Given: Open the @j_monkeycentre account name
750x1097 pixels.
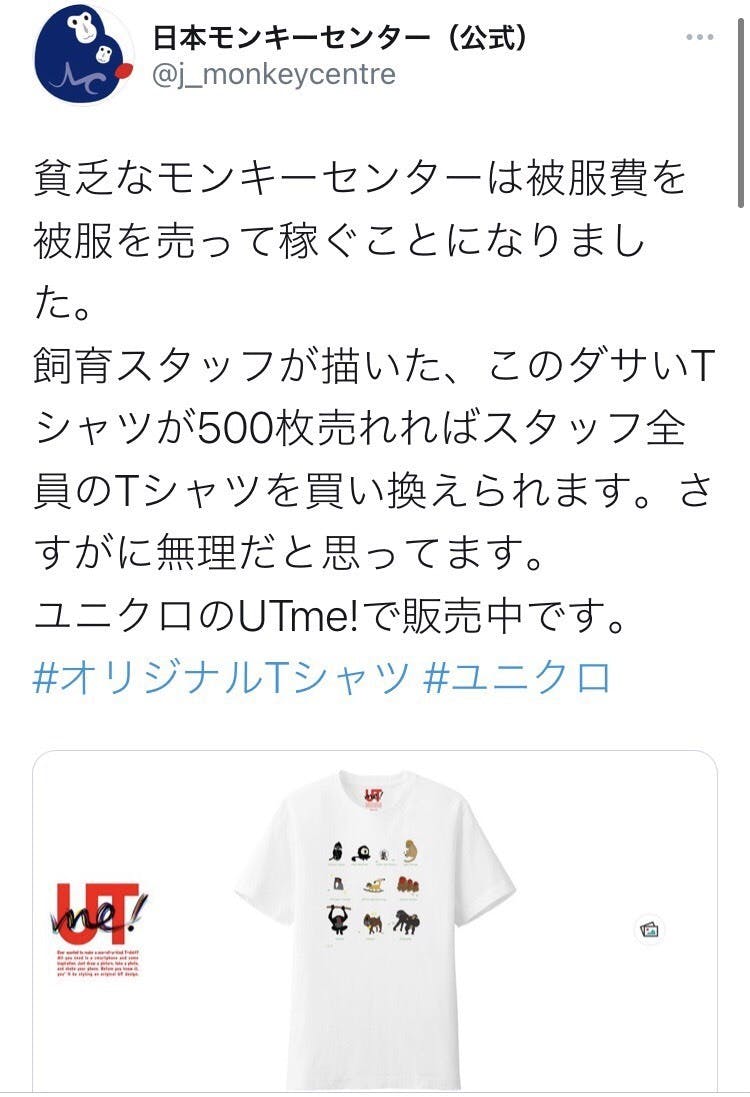Looking at the screenshot, I should tap(273, 75).
